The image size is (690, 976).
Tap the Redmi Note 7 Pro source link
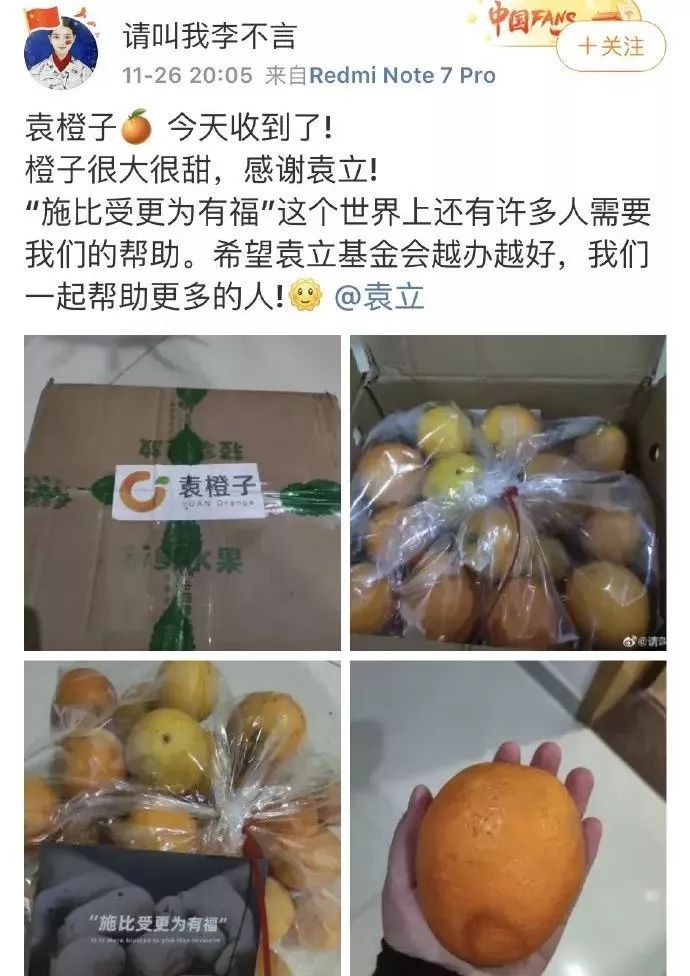402,76
